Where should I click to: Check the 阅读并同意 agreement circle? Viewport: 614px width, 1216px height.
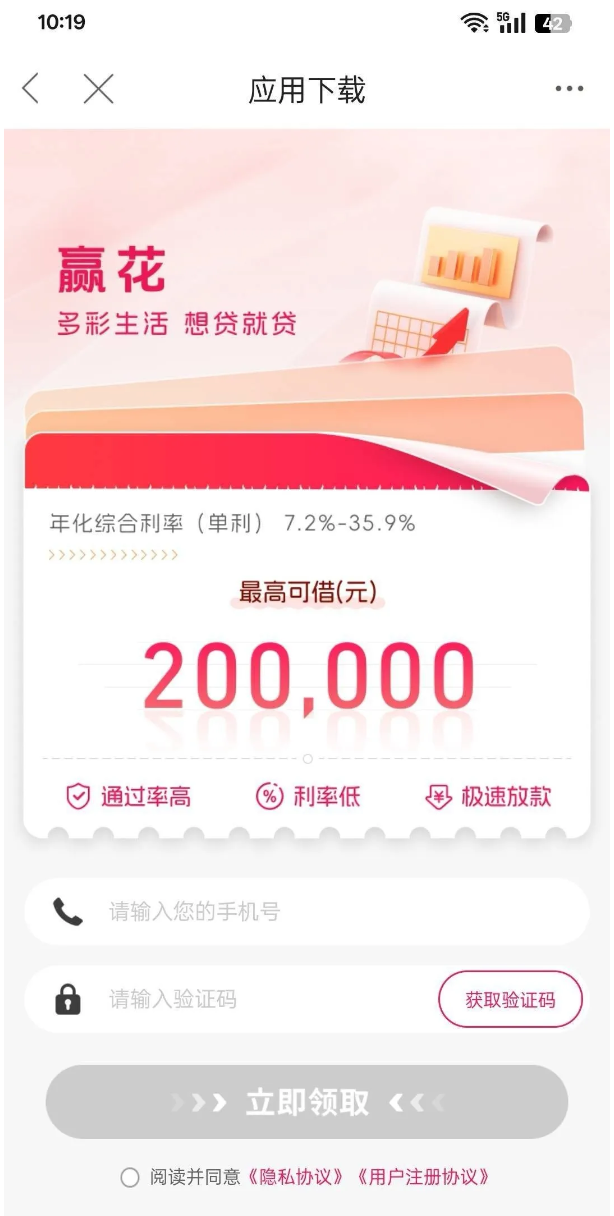[x=130, y=1177]
